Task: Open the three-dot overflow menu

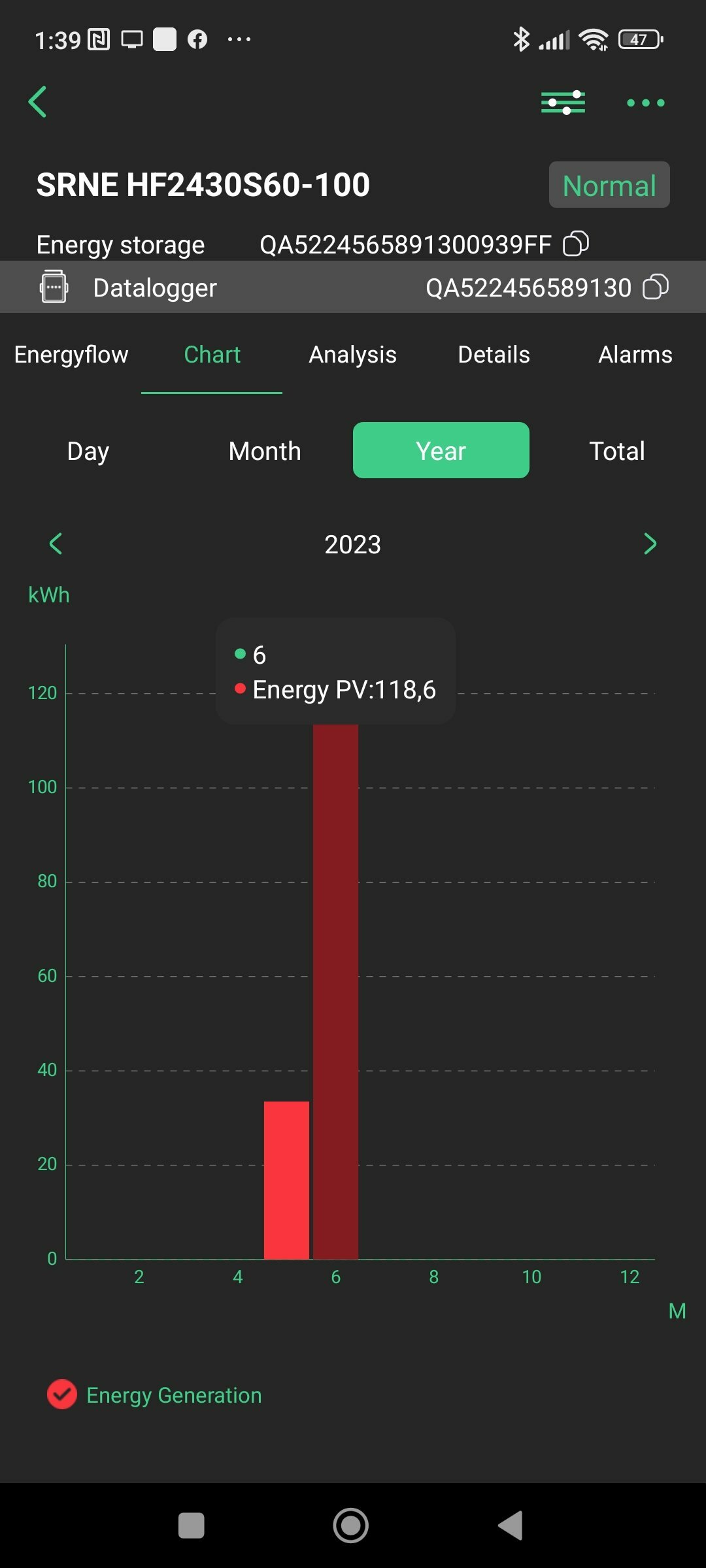Action: (x=646, y=103)
